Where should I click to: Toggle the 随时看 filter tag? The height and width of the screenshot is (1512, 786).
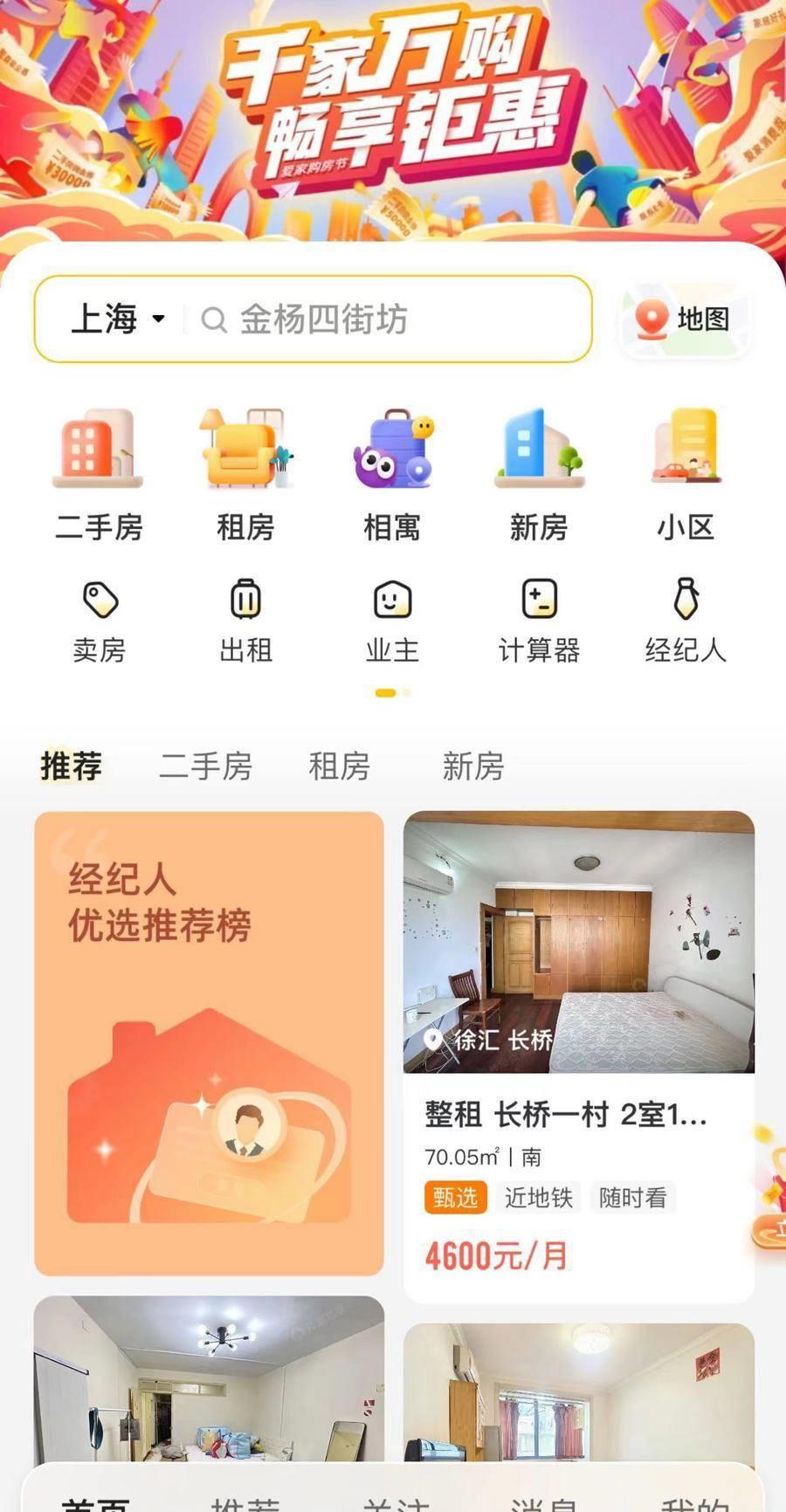(633, 1199)
